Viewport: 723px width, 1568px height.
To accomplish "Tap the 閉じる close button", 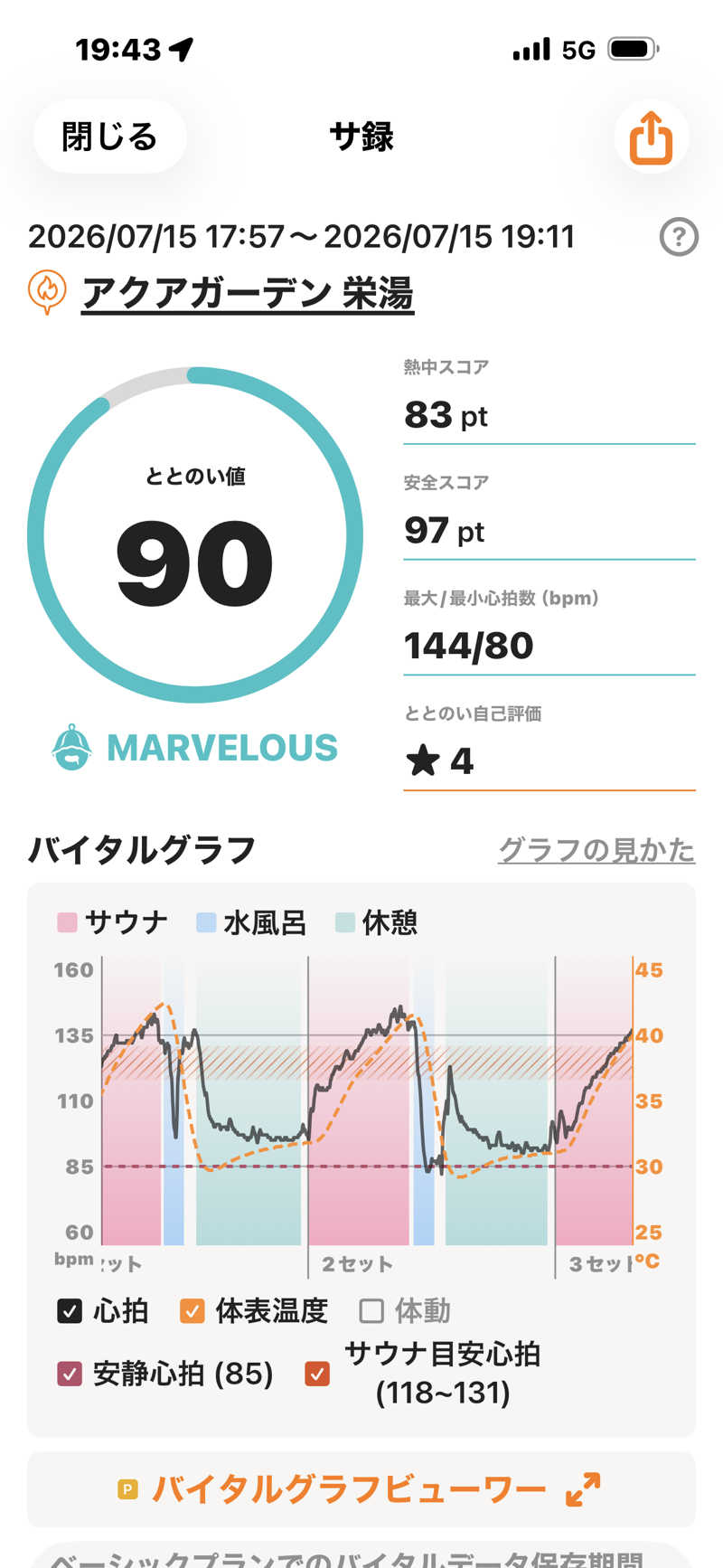I will coord(109,137).
